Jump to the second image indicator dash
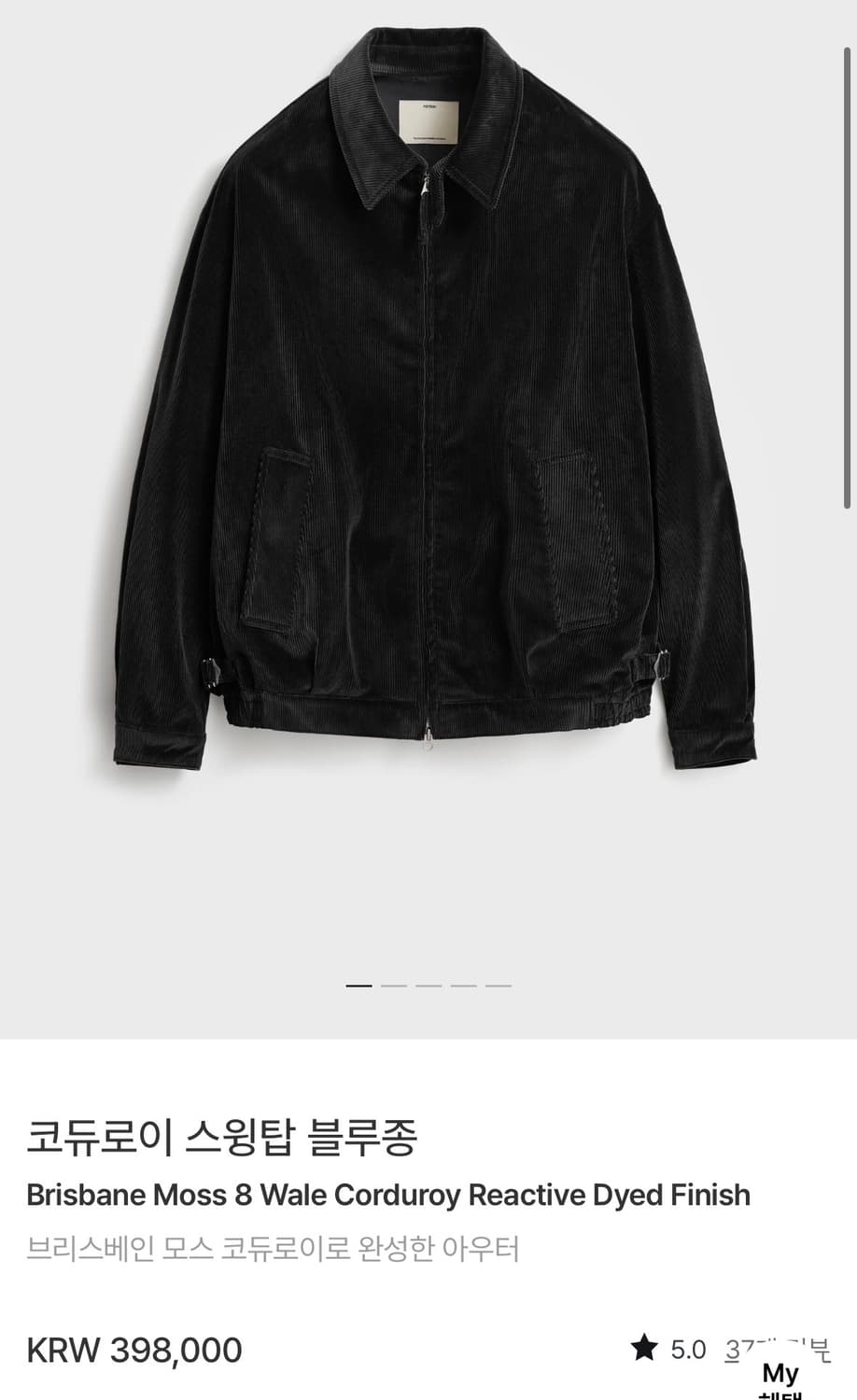 point(394,986)
